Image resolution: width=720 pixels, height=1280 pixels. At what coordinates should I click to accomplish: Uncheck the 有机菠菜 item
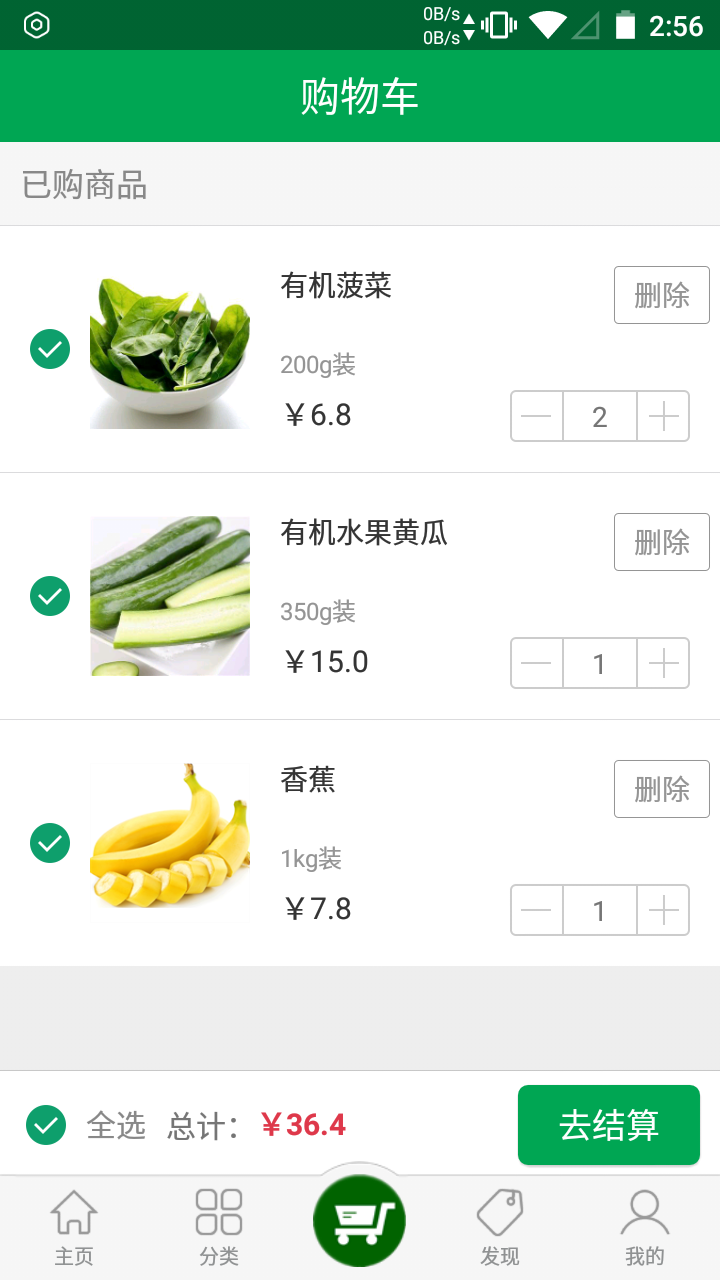pyautogui.click(x=50, y=349)
